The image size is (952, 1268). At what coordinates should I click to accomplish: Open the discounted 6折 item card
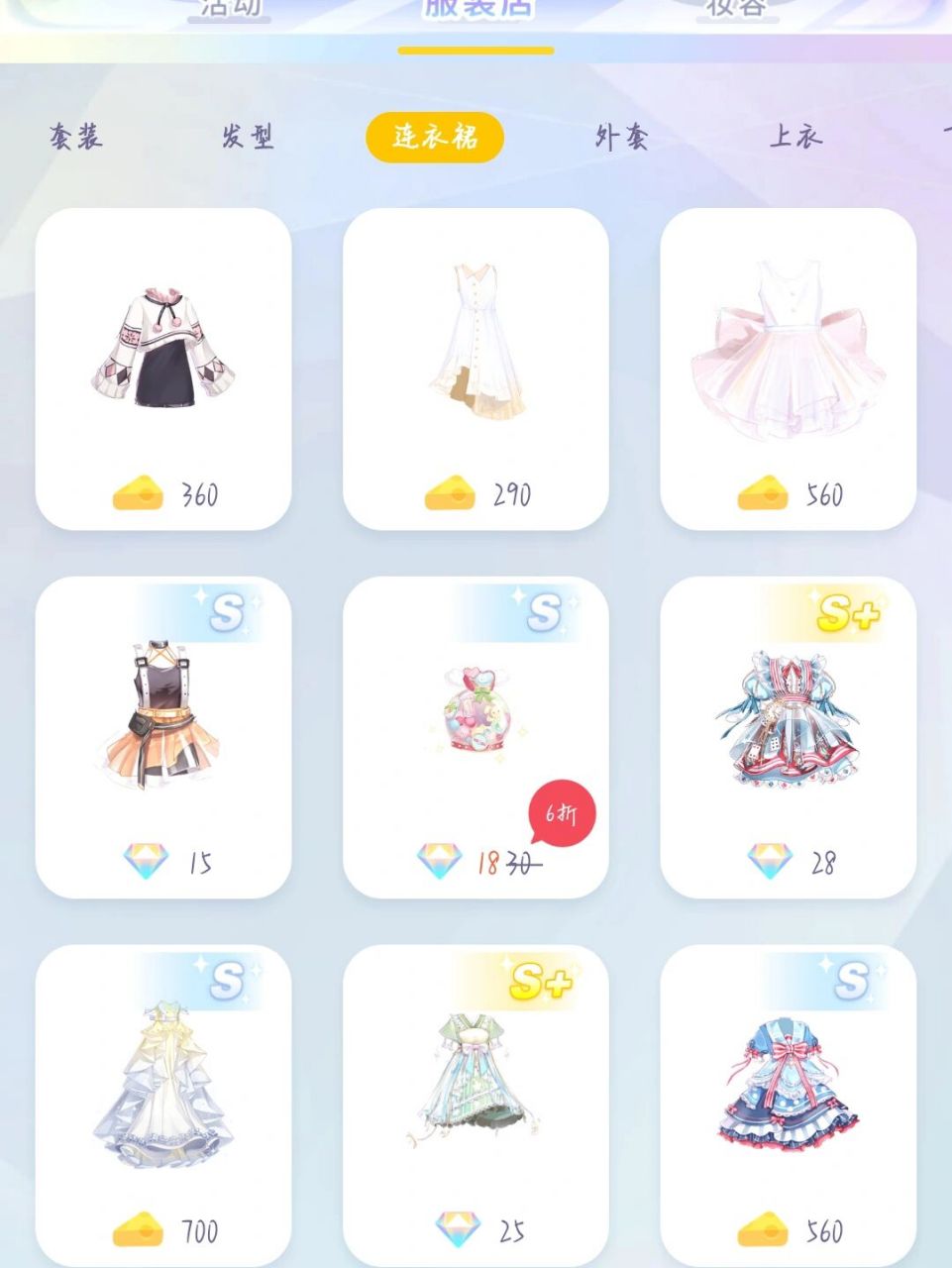(x=476, y=737)
